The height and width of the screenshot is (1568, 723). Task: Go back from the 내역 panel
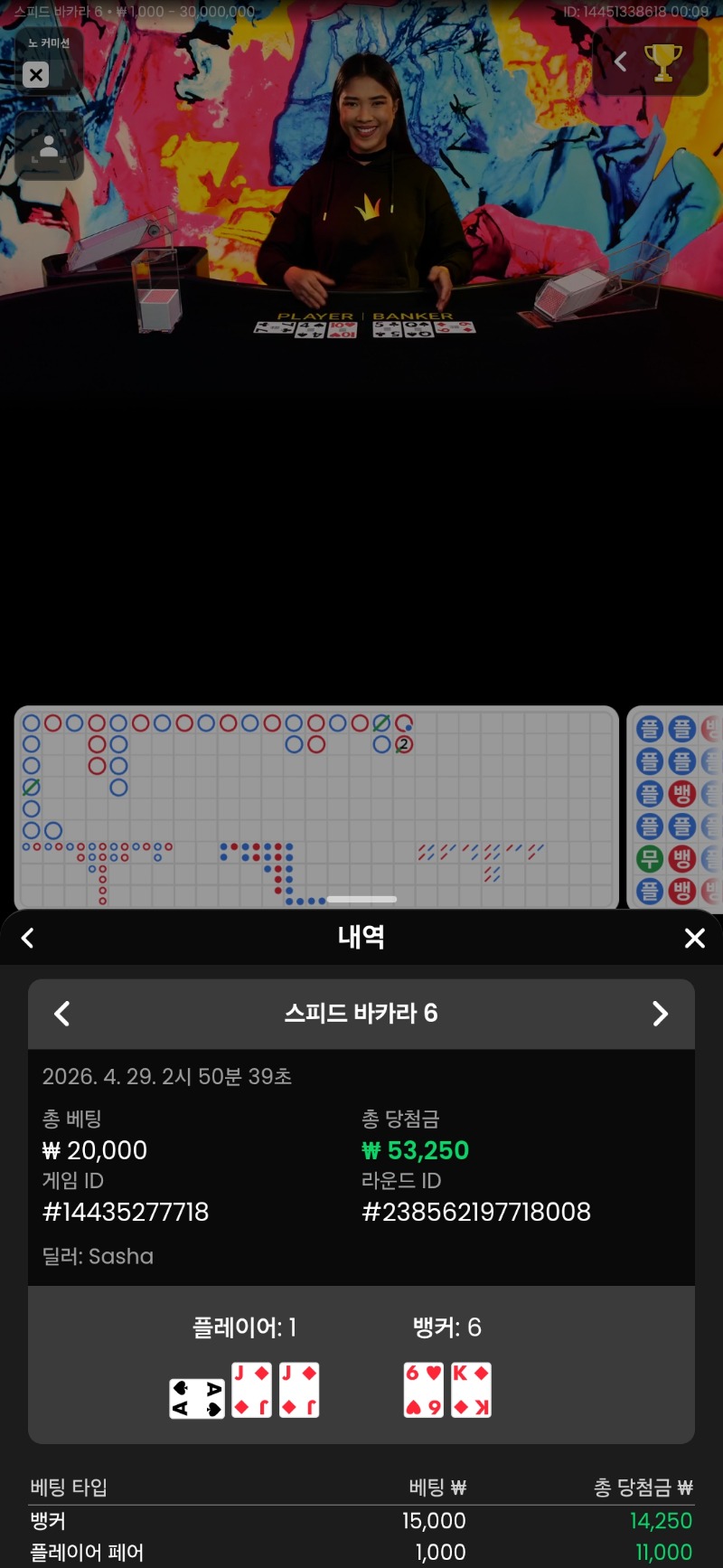point(28,938)
